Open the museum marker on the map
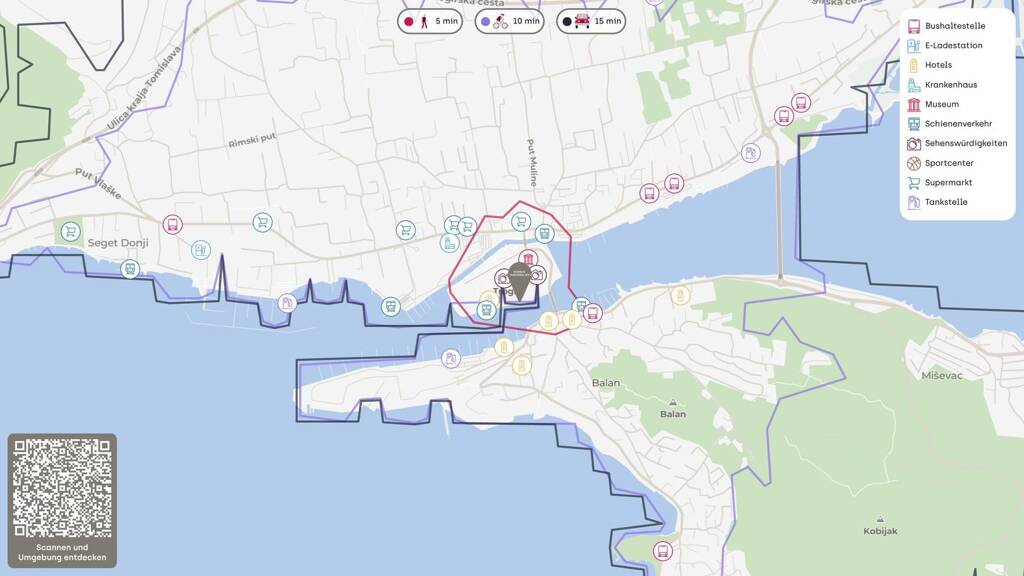1024x576 pixels. pos(528,259)
